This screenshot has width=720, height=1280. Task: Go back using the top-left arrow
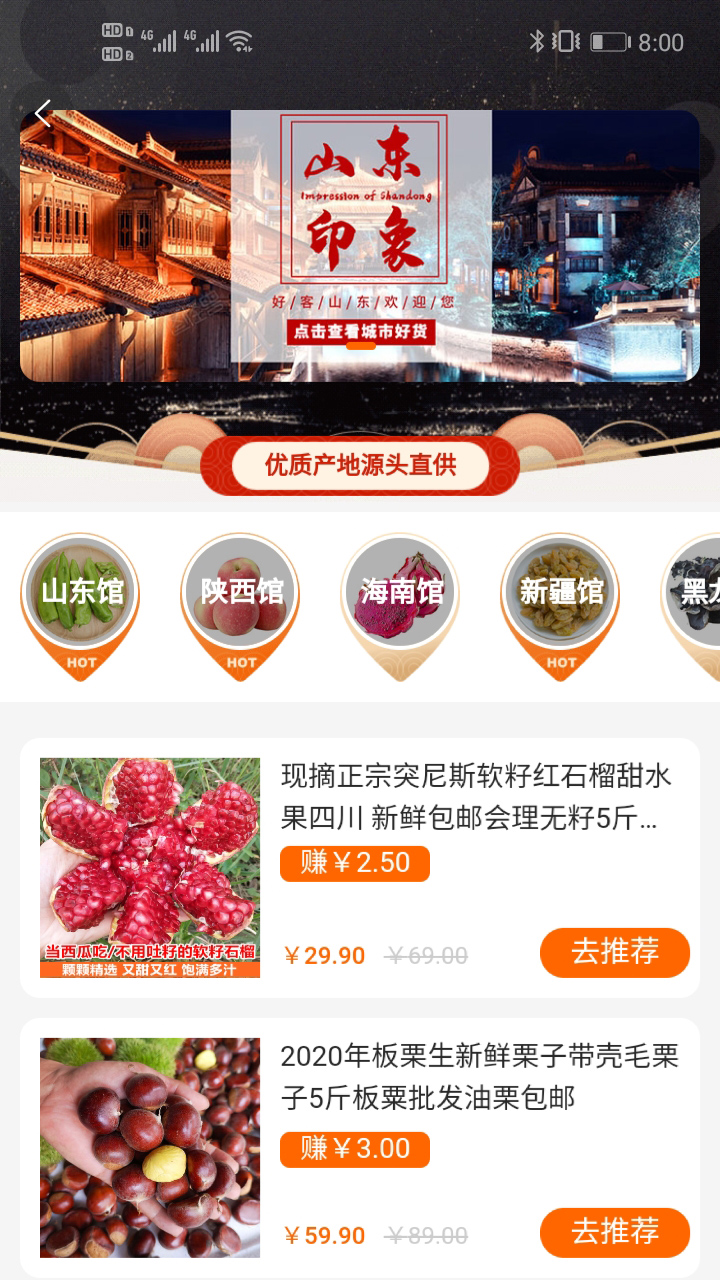click(42, 114)
